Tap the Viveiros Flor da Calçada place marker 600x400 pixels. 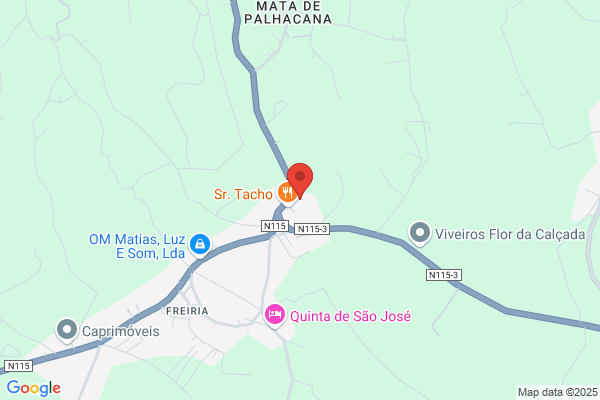coord(420,233)
